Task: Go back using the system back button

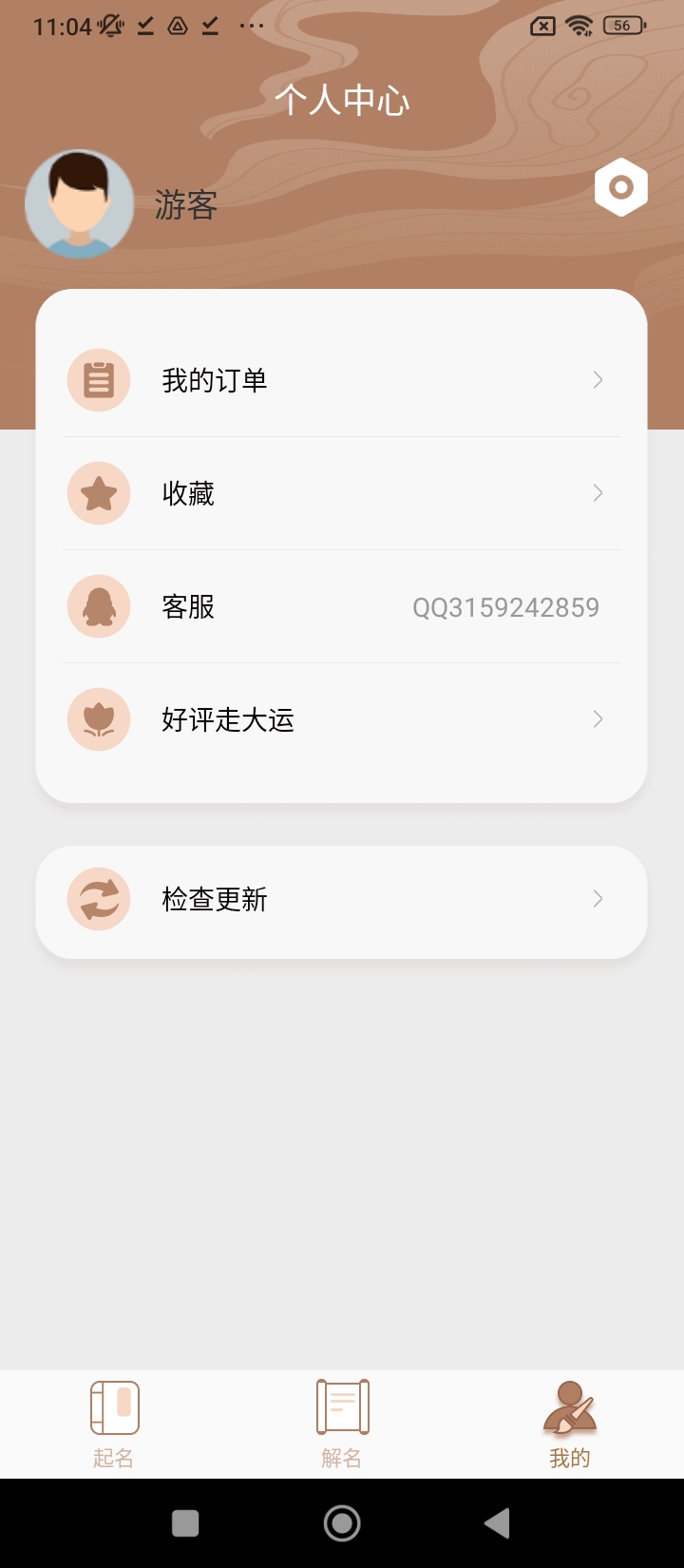Action: (497, 1523)
